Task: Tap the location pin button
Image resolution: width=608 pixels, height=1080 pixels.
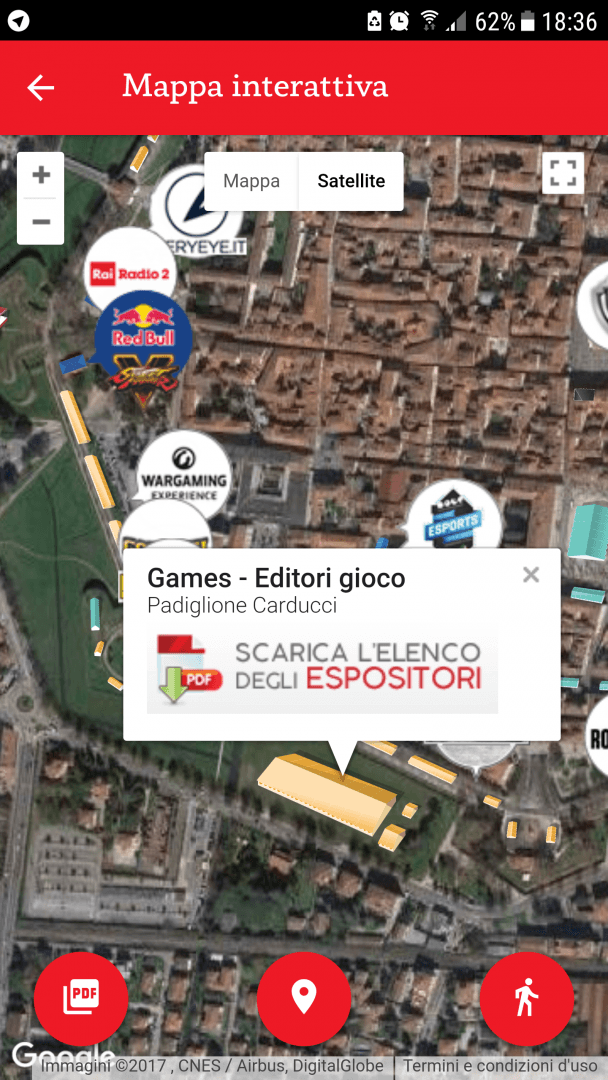Action: pyautogui.click(x=304, y=999)
